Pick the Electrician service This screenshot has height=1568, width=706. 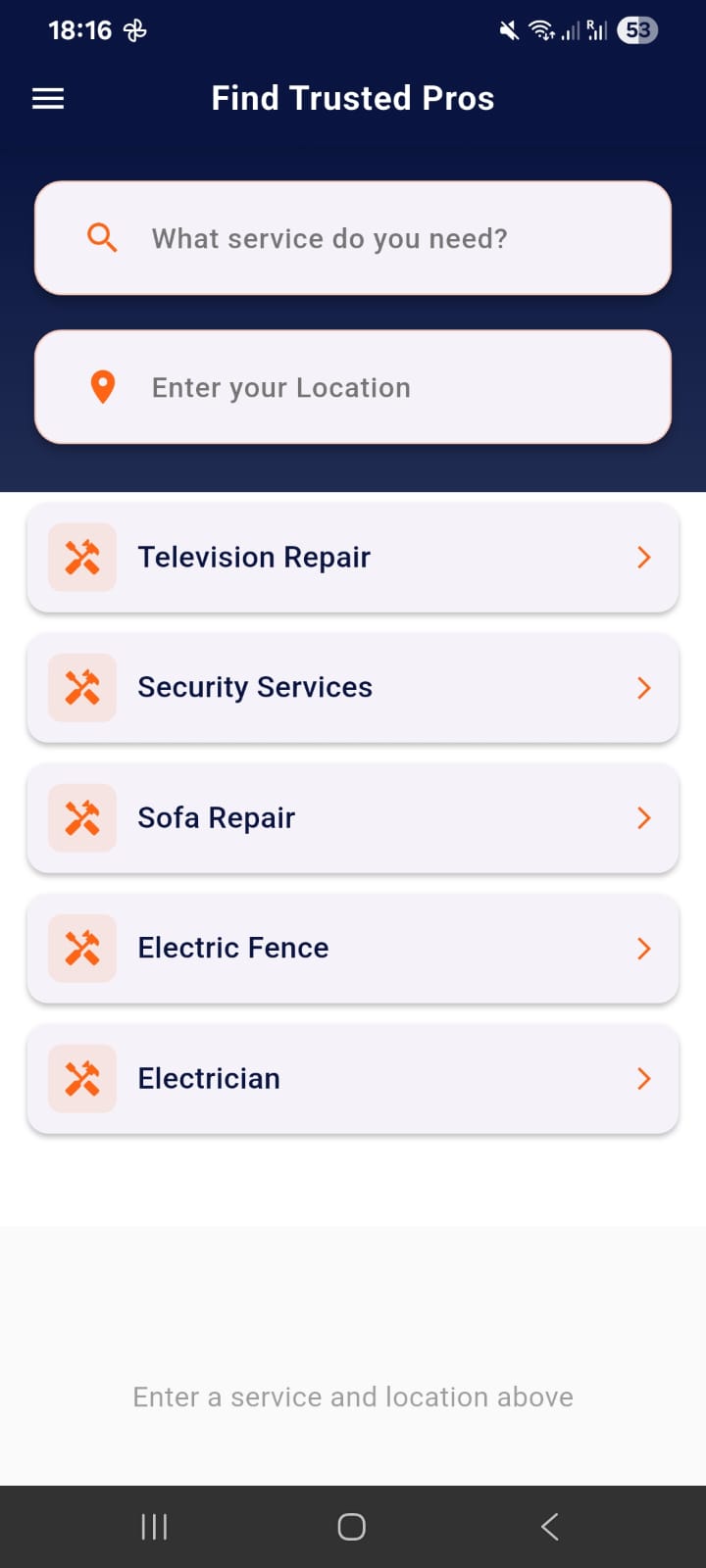point(353,1079)
